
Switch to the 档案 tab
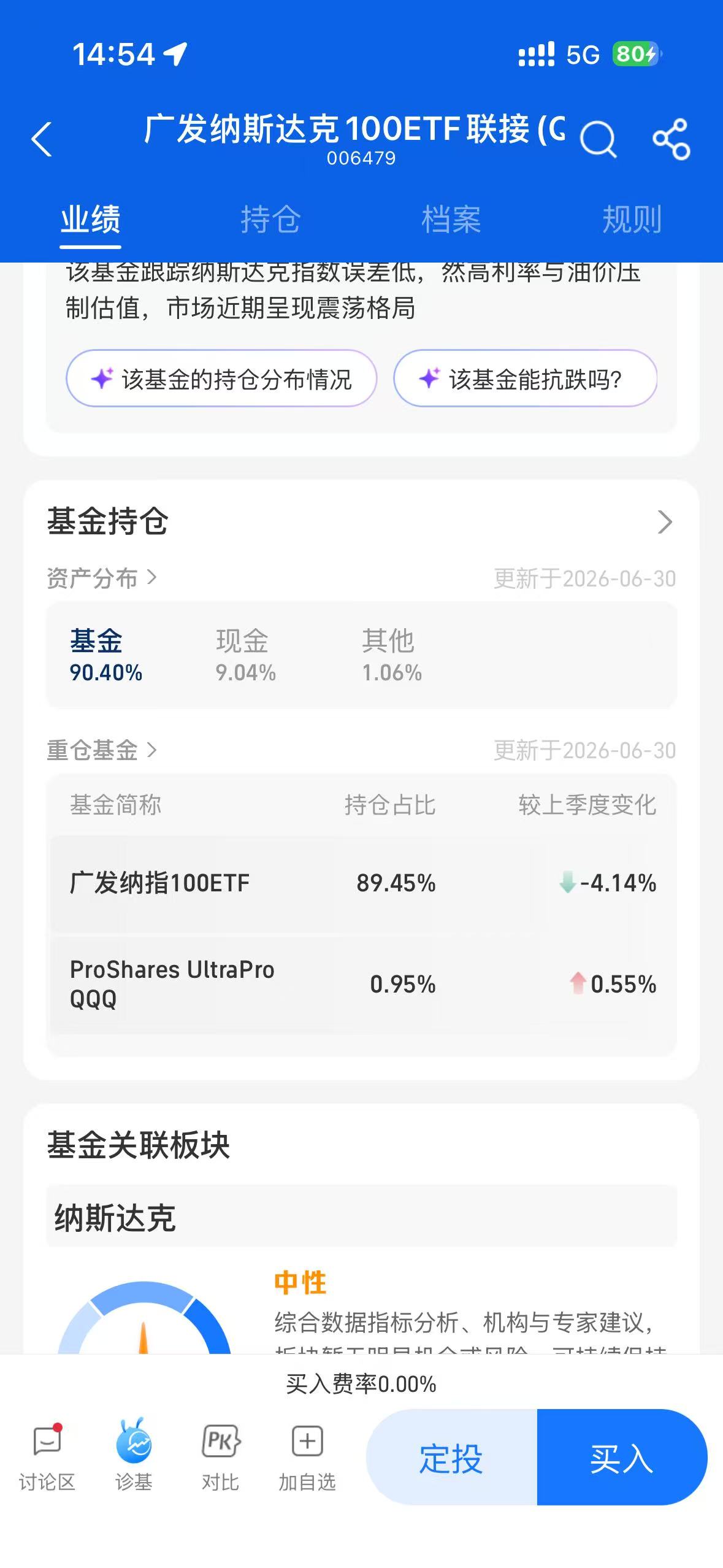pyautogui.click(x=451, y=220)
